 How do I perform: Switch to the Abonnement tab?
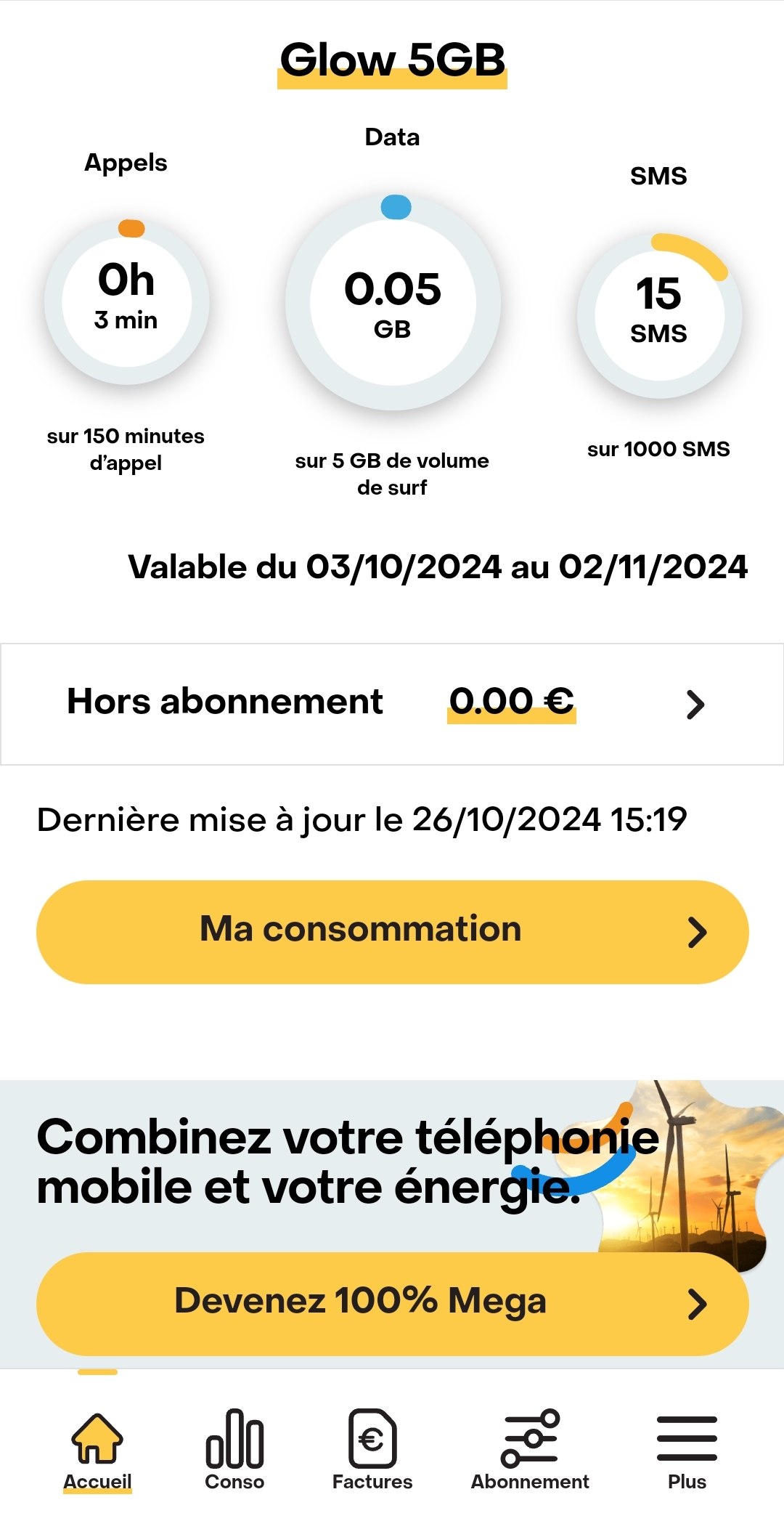coord(530,1451)
